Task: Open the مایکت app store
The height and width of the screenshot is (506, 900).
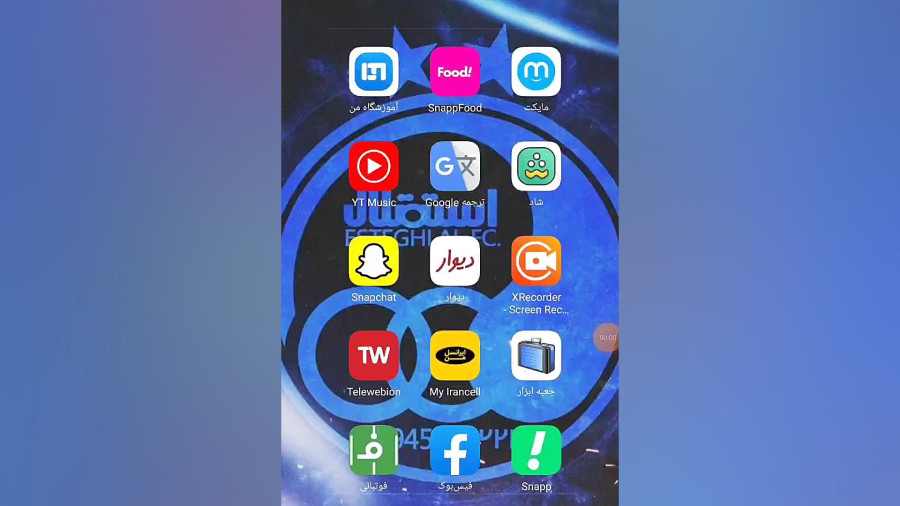Action: click(536, 72)
